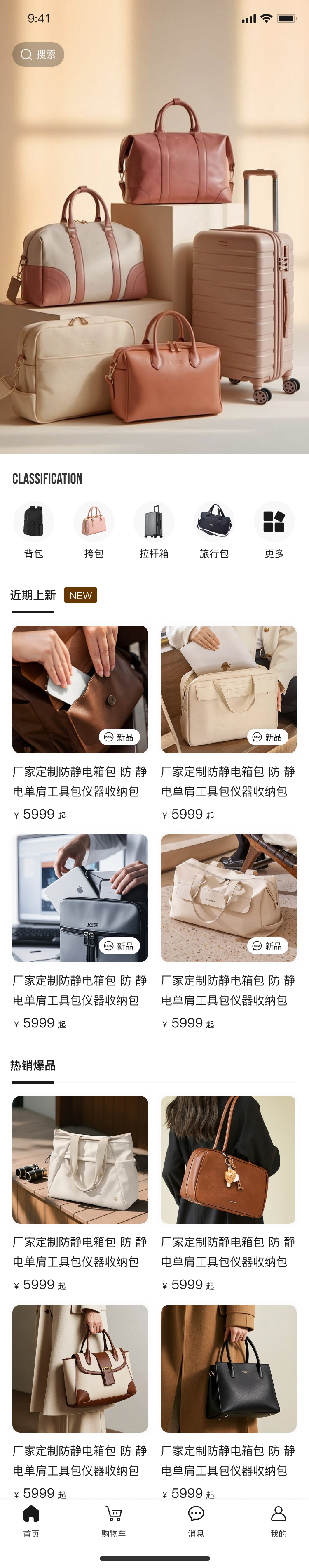Viewport: 309px width, 1568px height.
Task: Open the white tote with binoculars product
Action: [x=80, y=1159]
